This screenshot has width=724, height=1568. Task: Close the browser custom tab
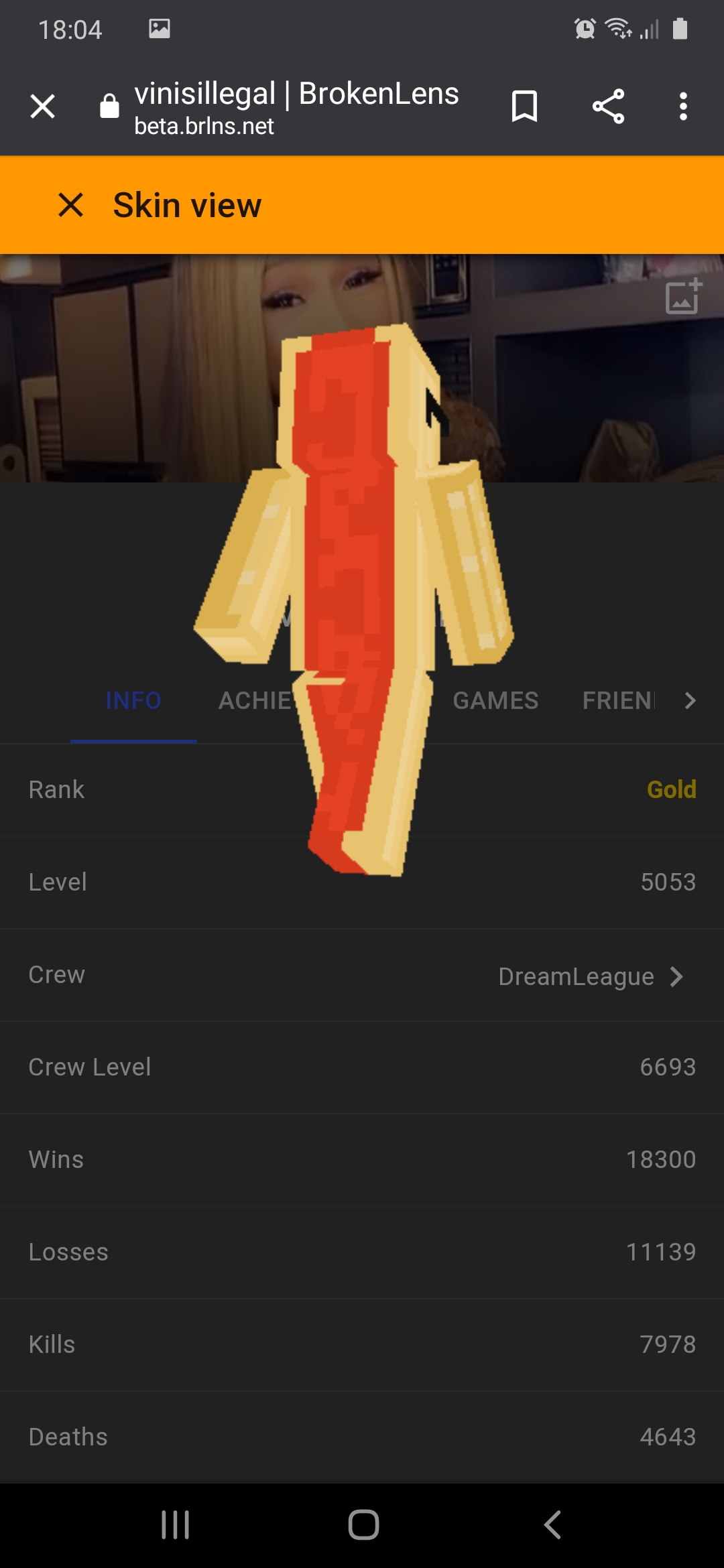coord(42,107)
